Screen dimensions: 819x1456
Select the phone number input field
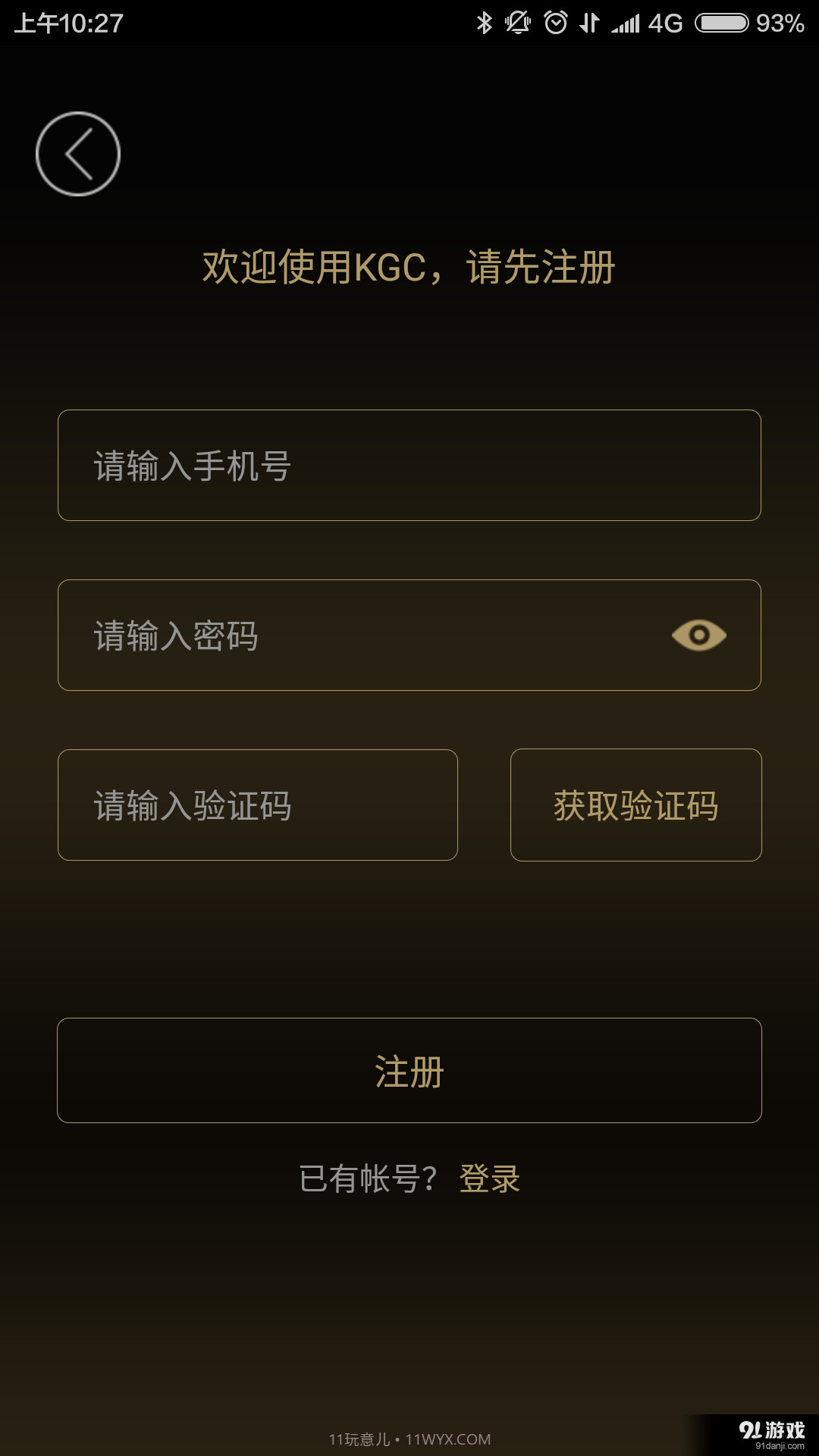coord(409,466)
